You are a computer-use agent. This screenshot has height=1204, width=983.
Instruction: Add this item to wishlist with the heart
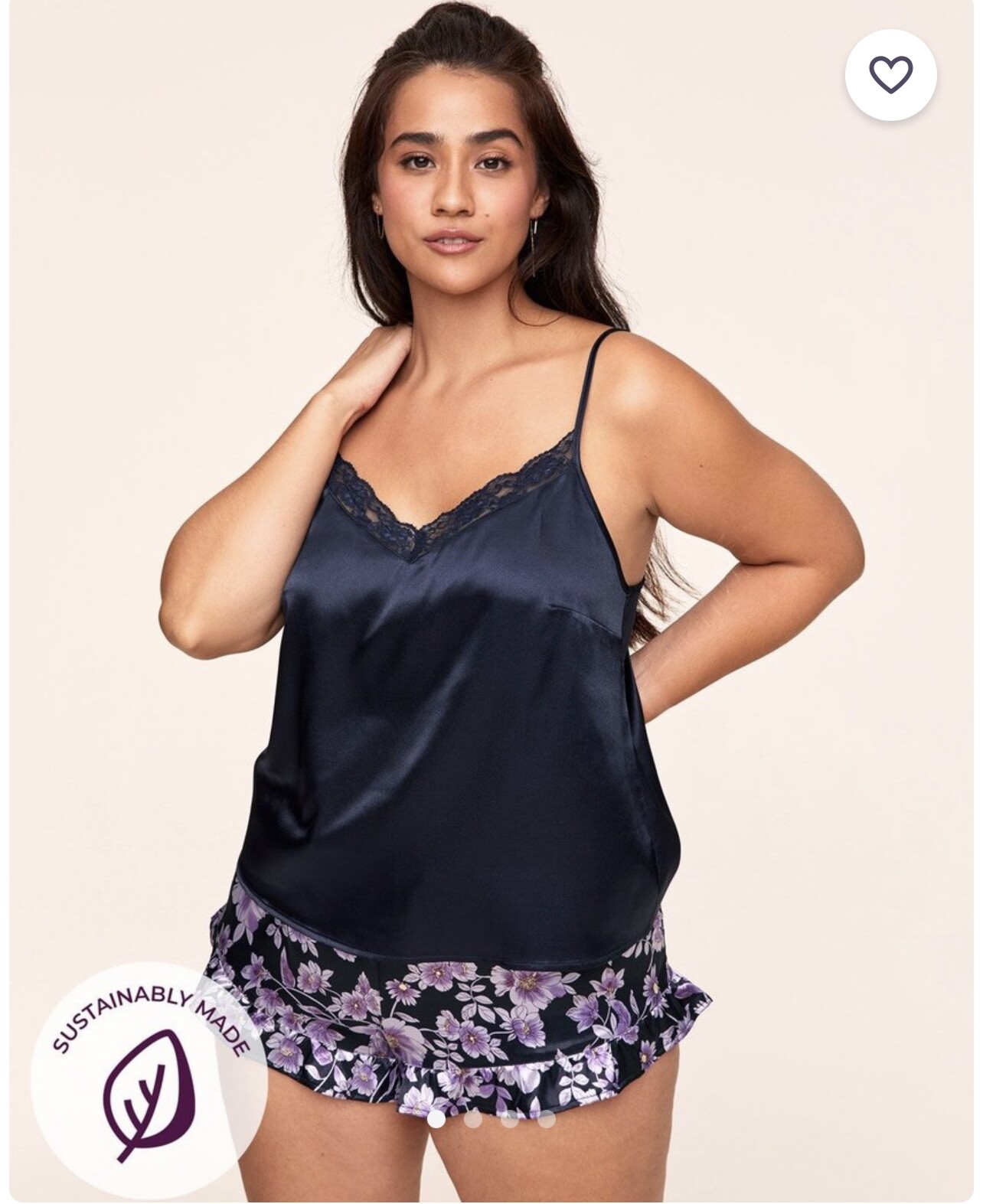(x=890, y=74)
